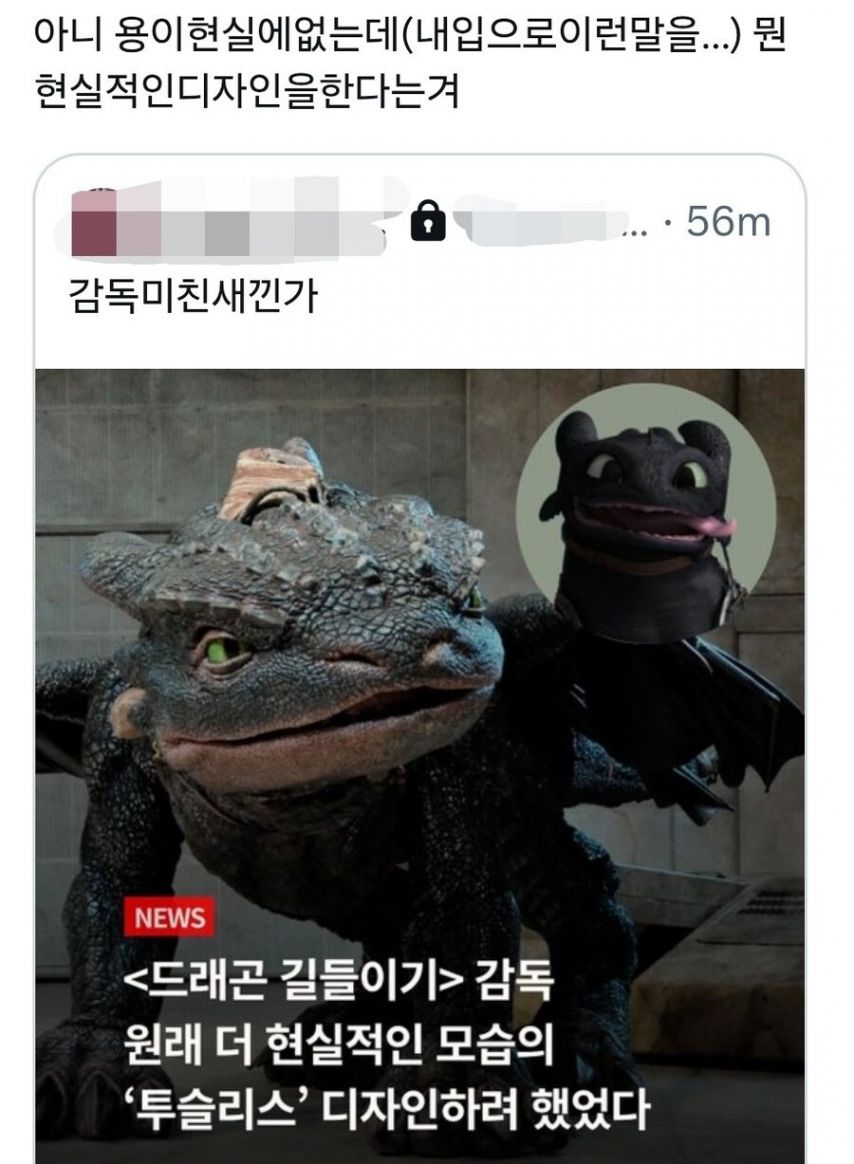Open the quoted post saying 감독미친새낀가

coord(192,297)
